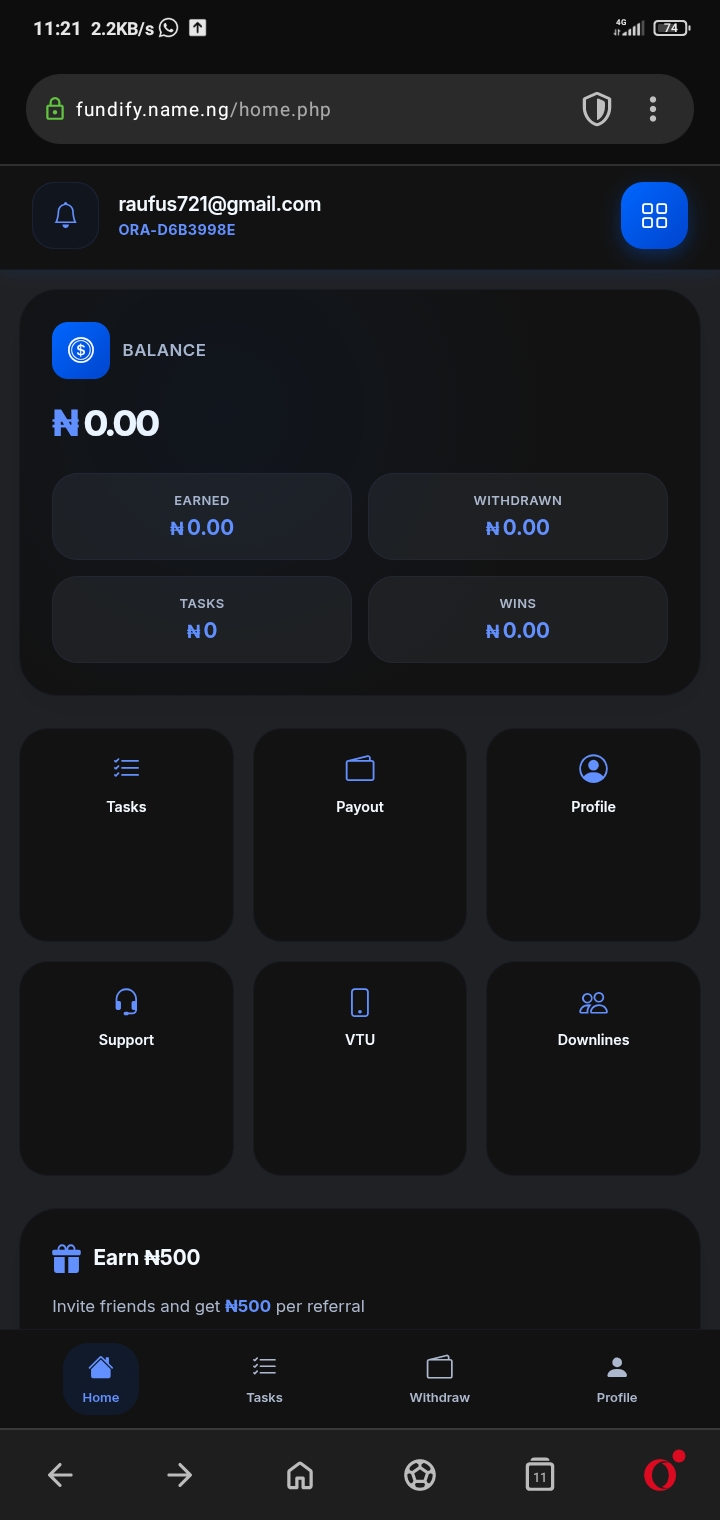Switch to the Tasks bottom tab
The width and height of the screenshot is (720, 1520).
[x=264, y=1379]
